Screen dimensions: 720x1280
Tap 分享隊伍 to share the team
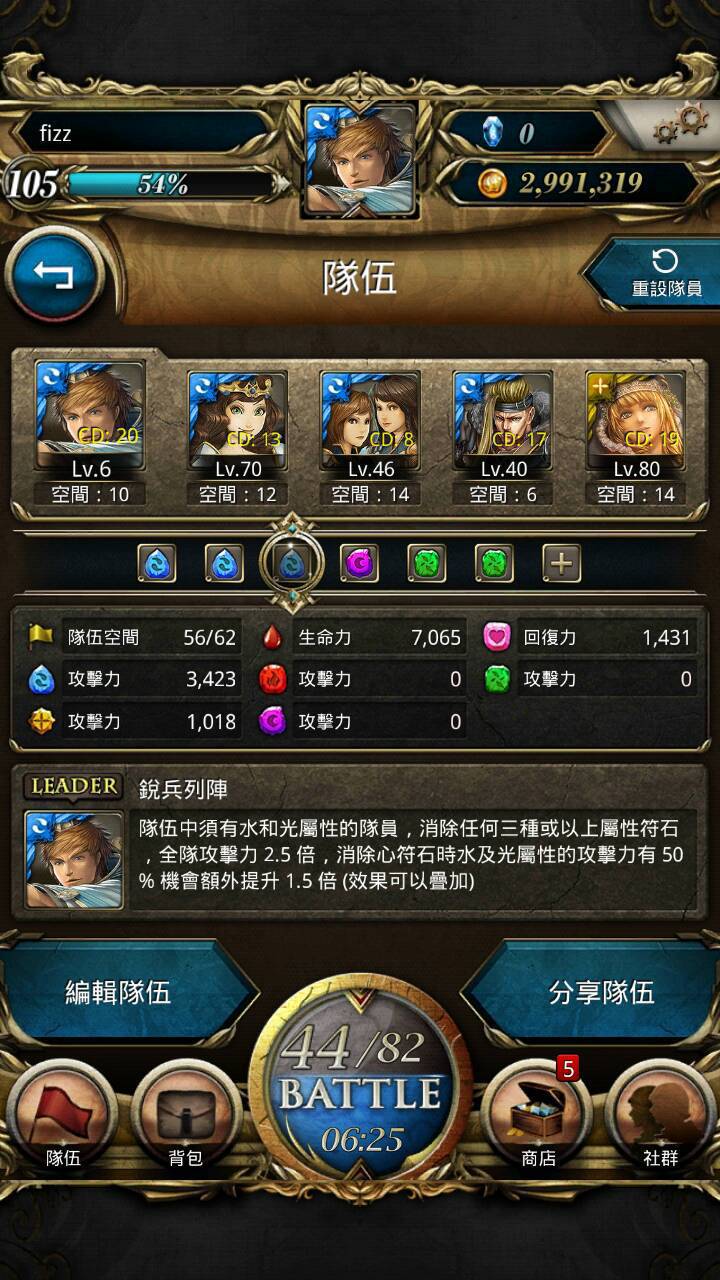point(600,991)
